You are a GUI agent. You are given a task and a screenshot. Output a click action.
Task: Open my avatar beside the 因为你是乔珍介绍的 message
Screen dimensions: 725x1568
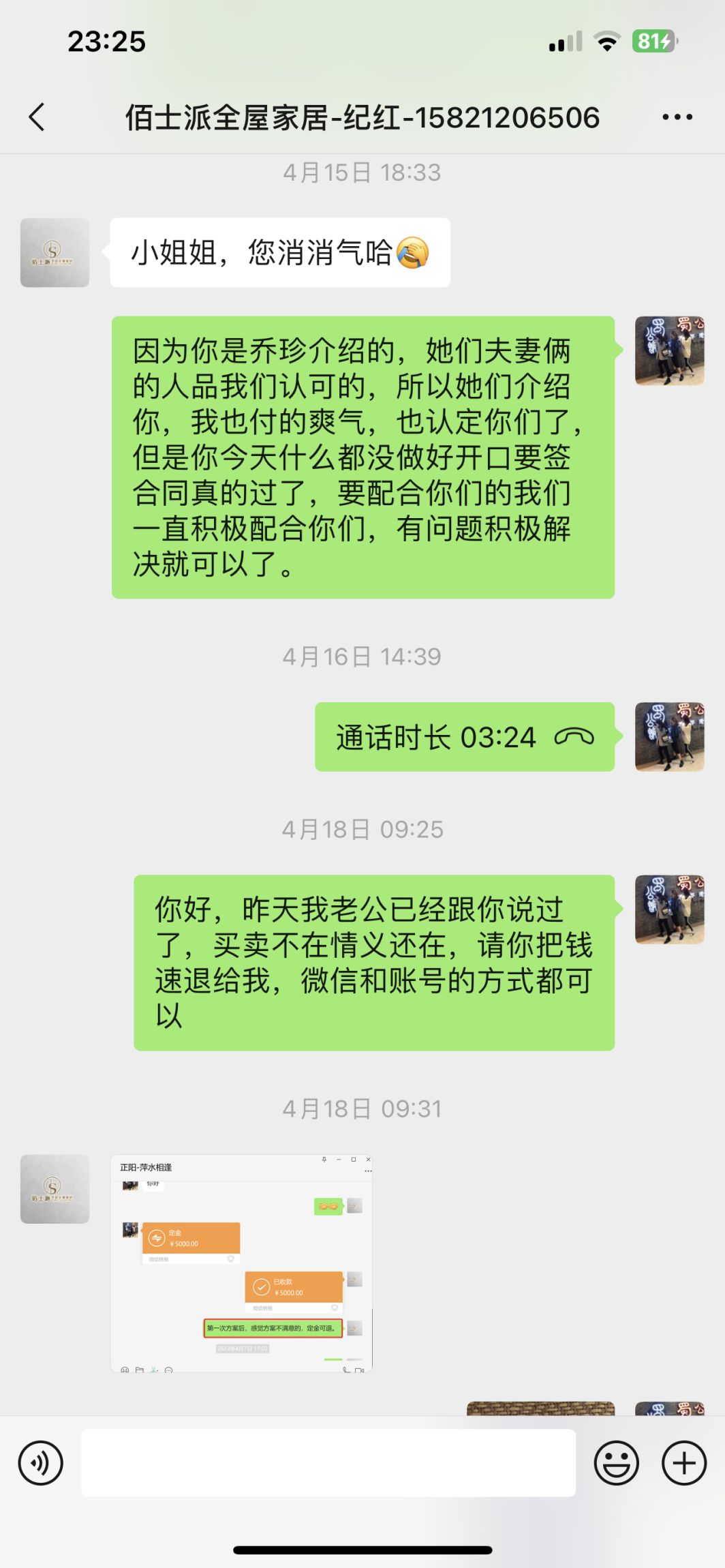tap(669, 350)
